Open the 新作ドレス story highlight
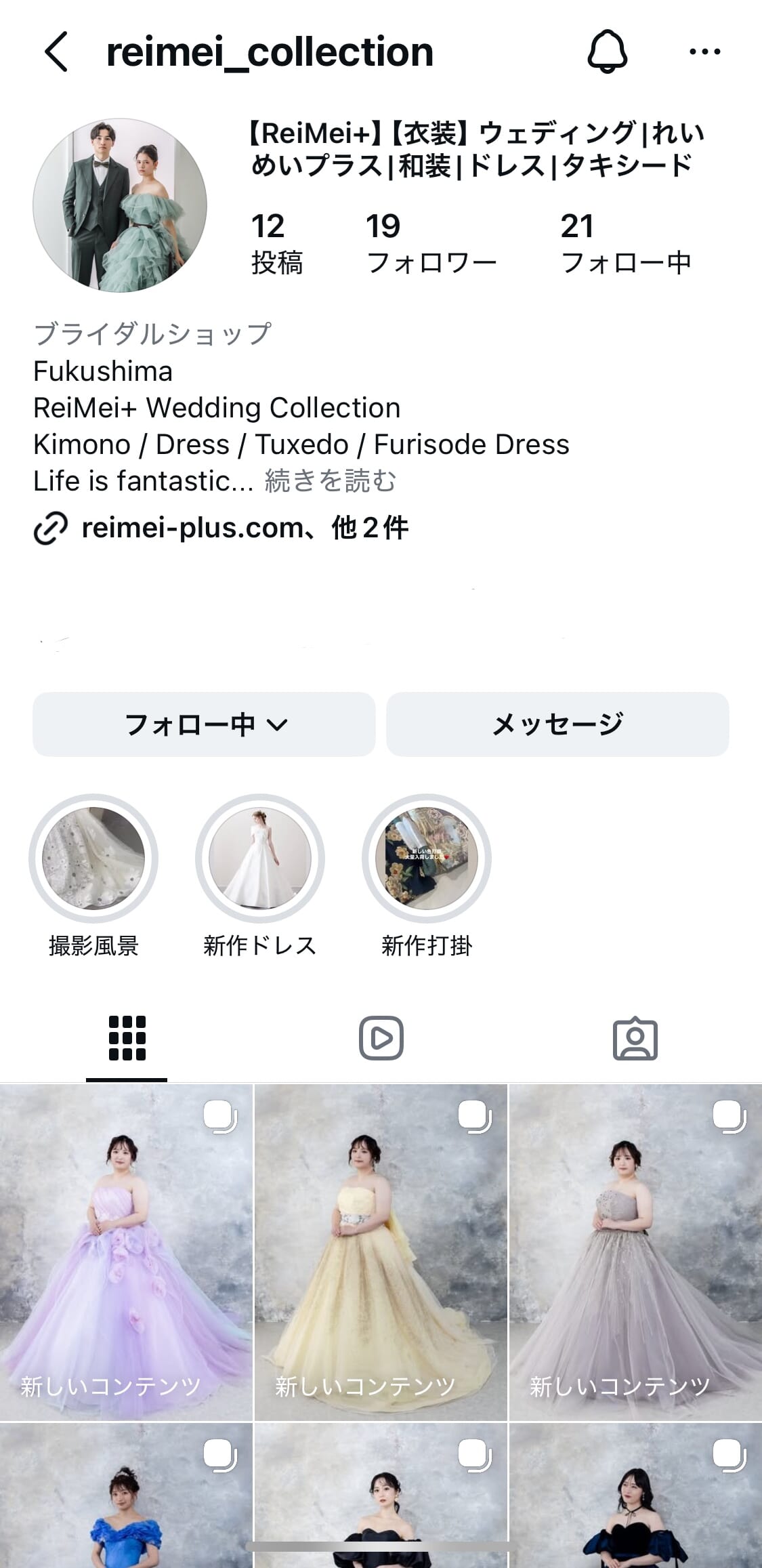762x1568 pixels. [260, 859]
